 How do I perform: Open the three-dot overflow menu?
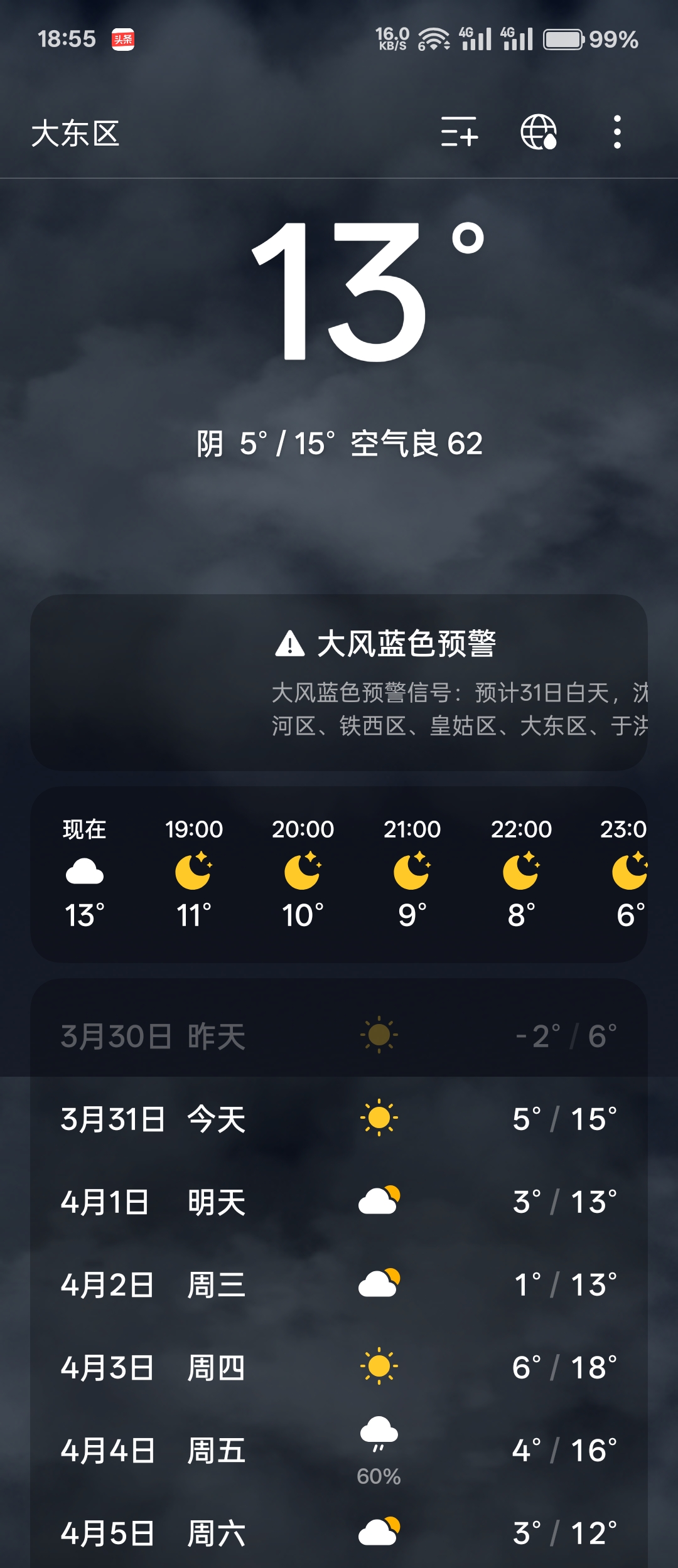click(617, 132)
